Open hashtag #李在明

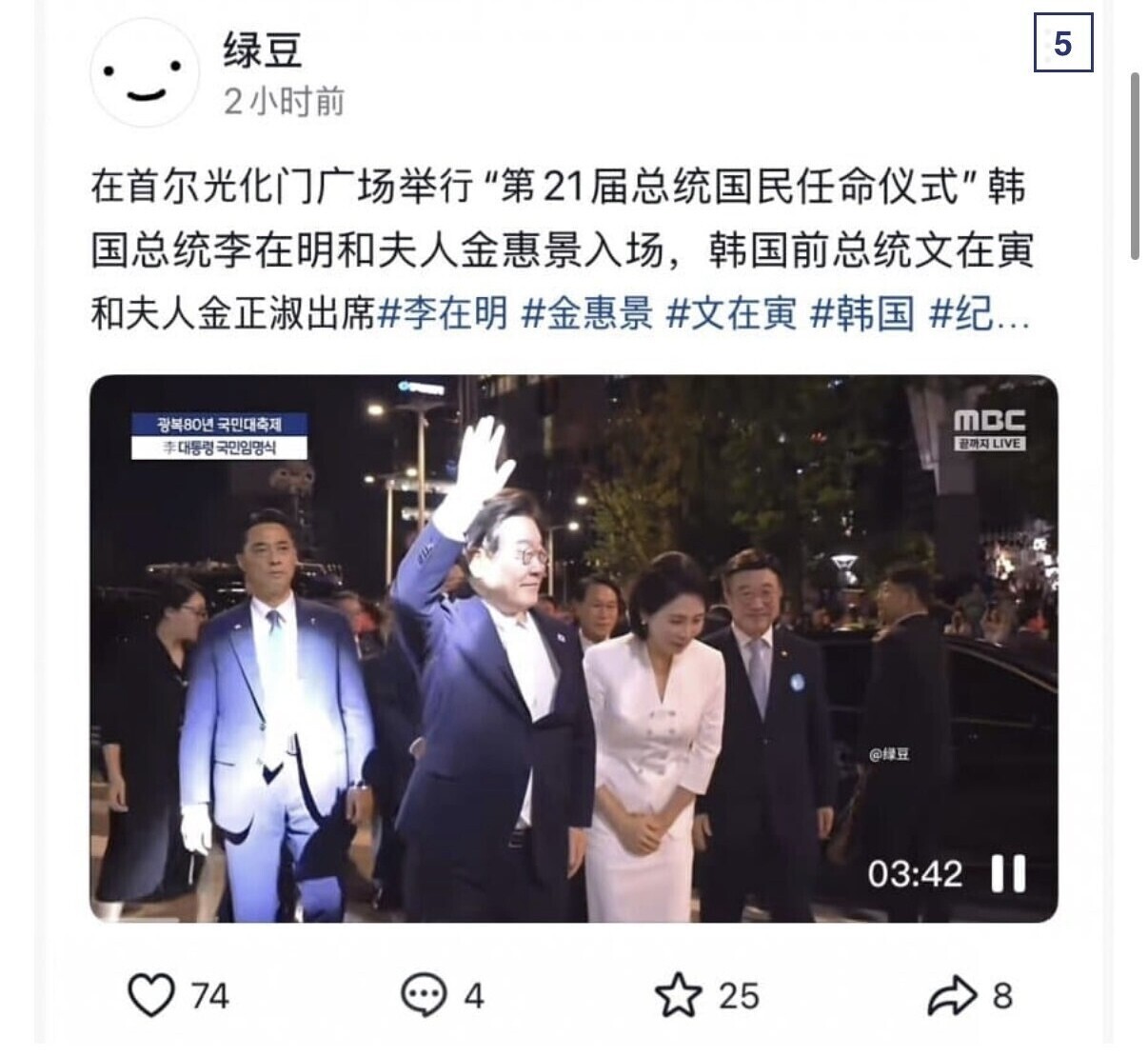(444, 312)
